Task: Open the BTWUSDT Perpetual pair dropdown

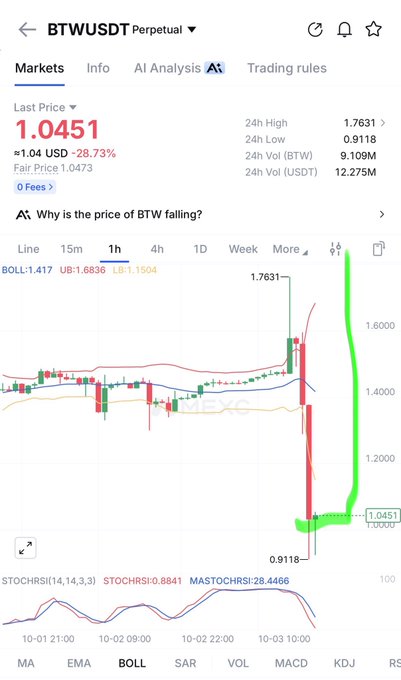Action: (121, 29)
